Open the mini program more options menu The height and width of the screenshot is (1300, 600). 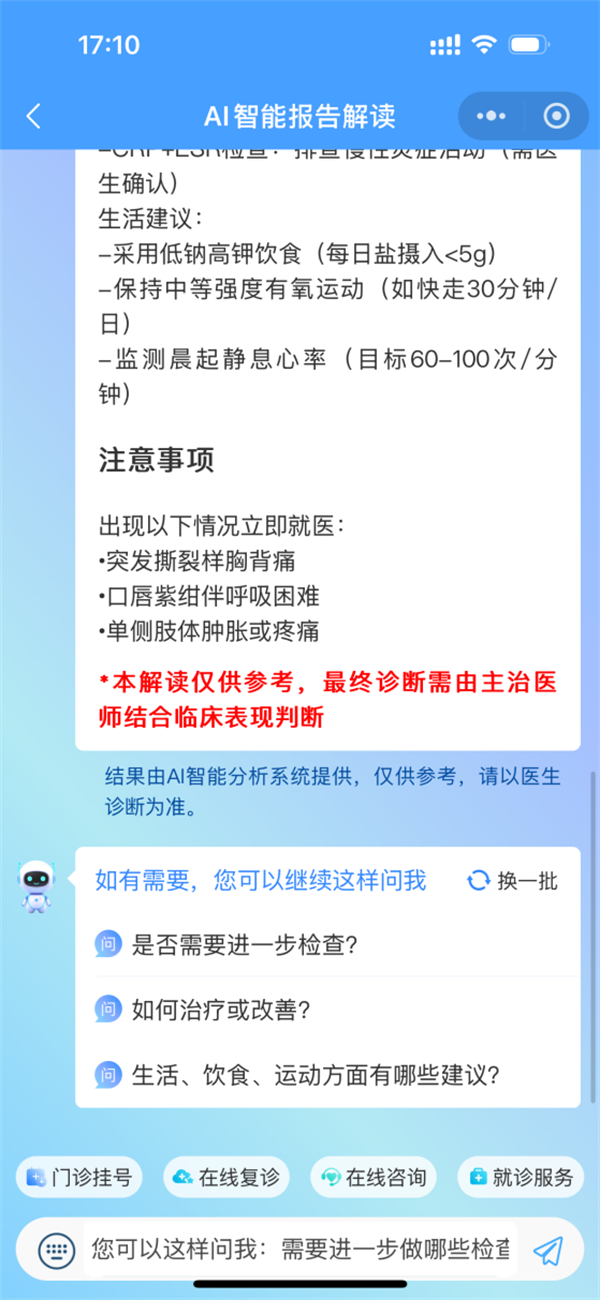[491, 116]
